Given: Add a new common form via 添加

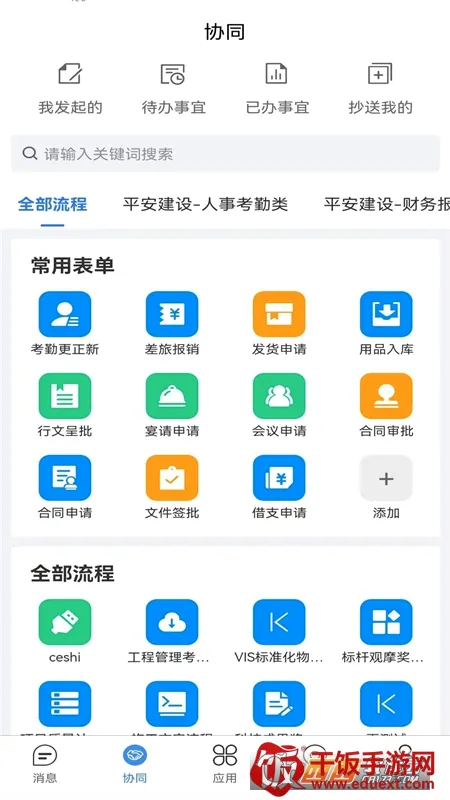Looking at the screenshot, I should pos(386,487).
